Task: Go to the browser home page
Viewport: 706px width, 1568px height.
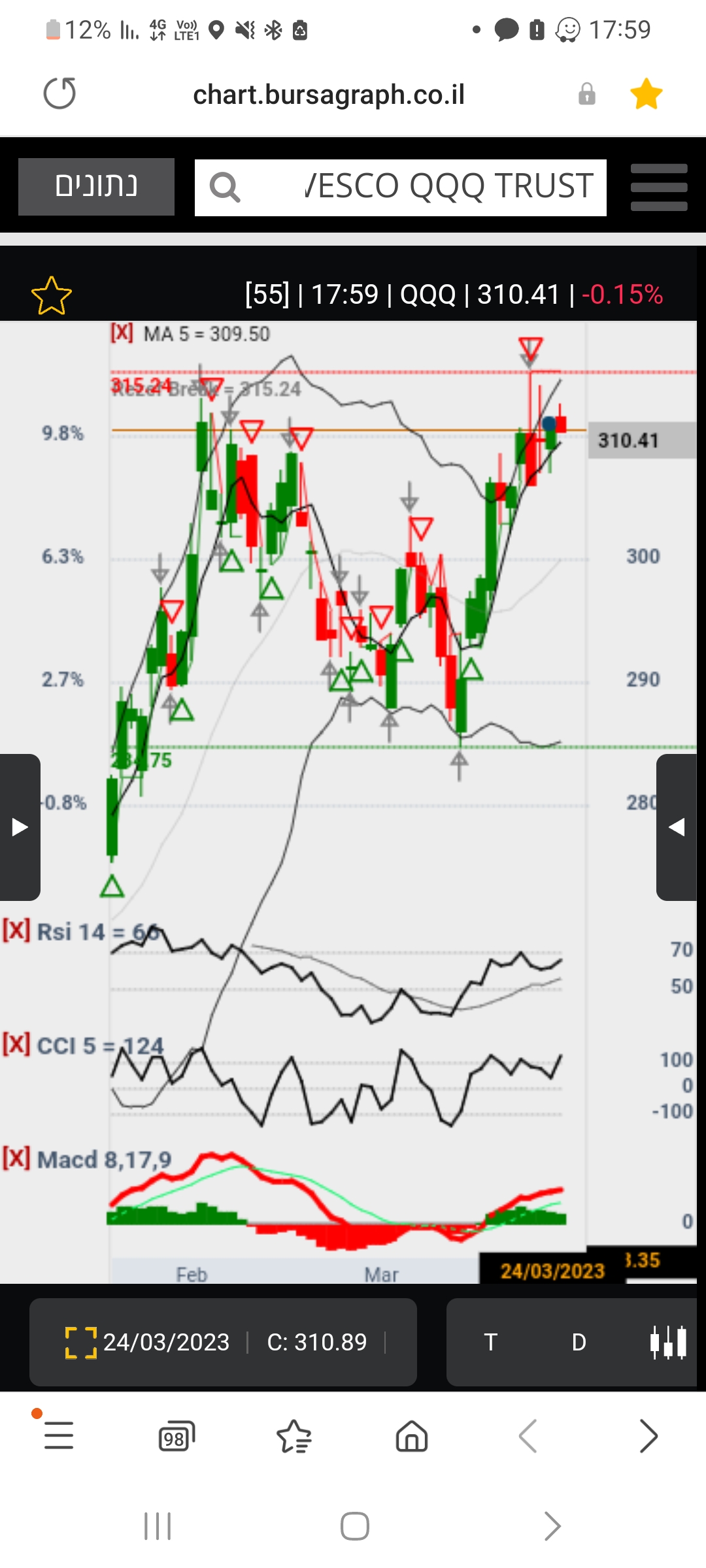Action: click(x=411, y=1437)
